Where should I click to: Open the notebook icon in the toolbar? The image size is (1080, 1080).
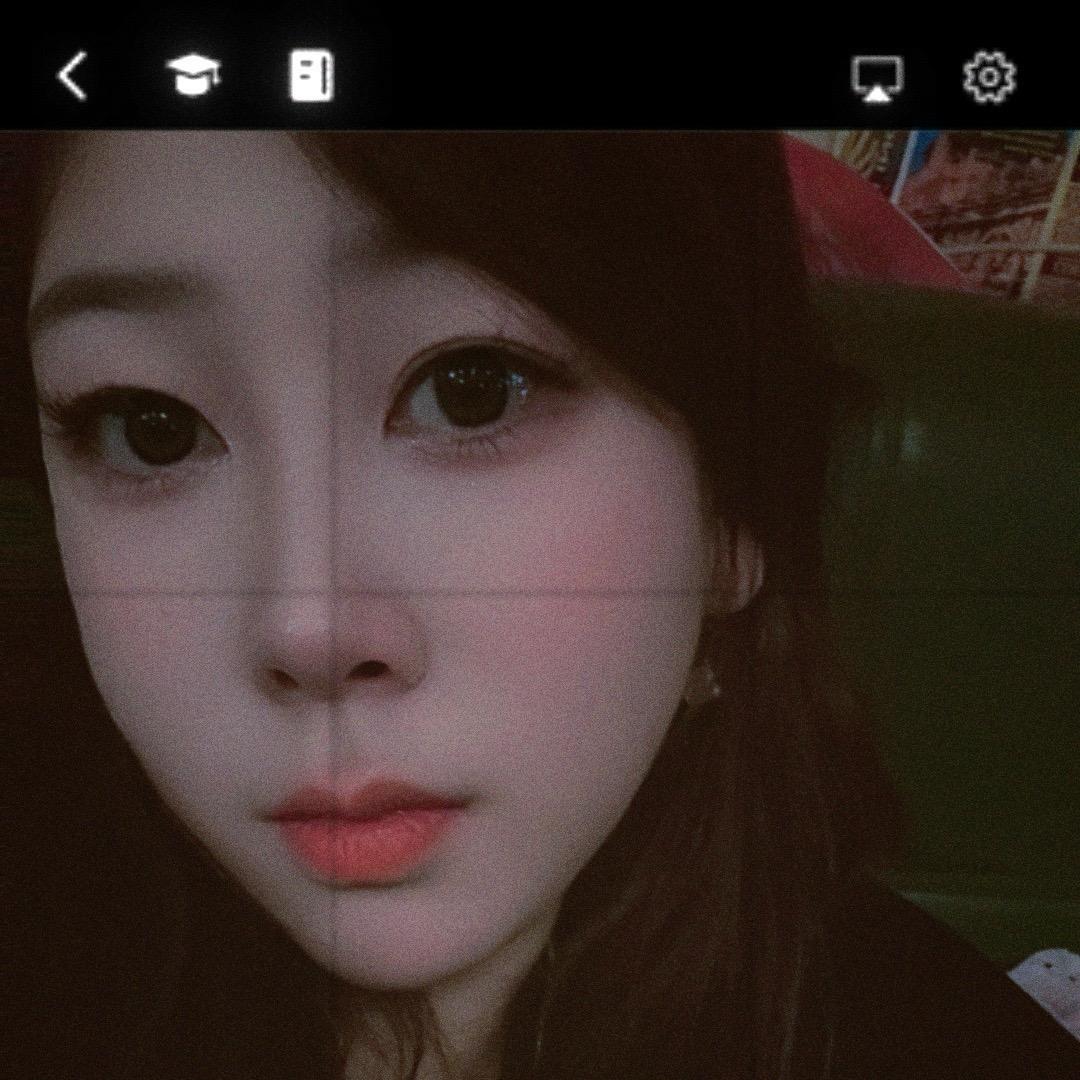pyautogui.click(x=311, y=77)
